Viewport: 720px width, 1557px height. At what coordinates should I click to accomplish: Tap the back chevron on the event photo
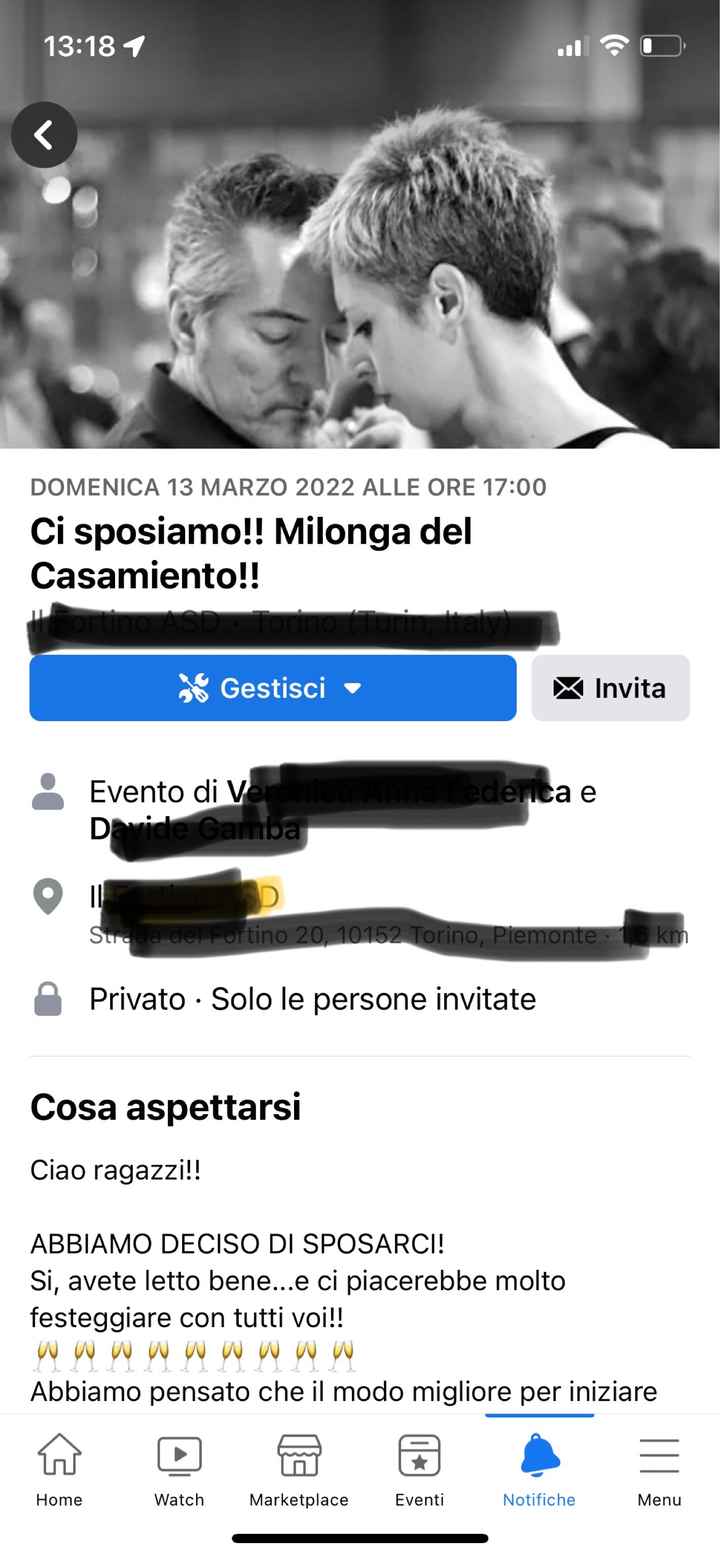pos(44,134)
